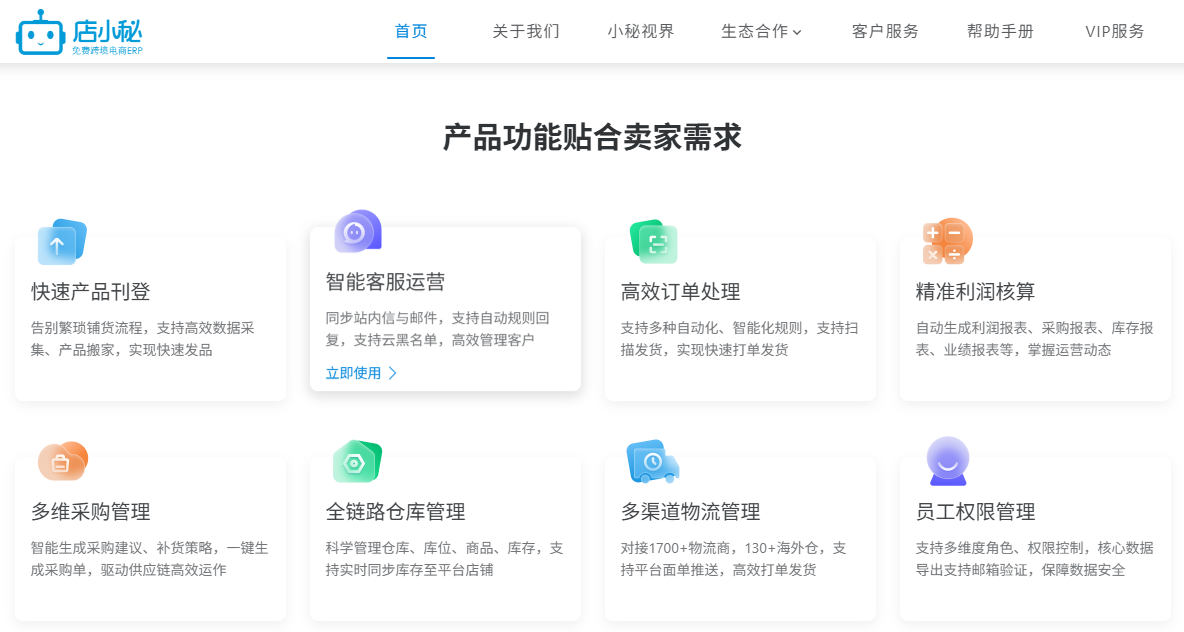
Task: Open 客户服务 from the top navigation
Action: (885, 31)
